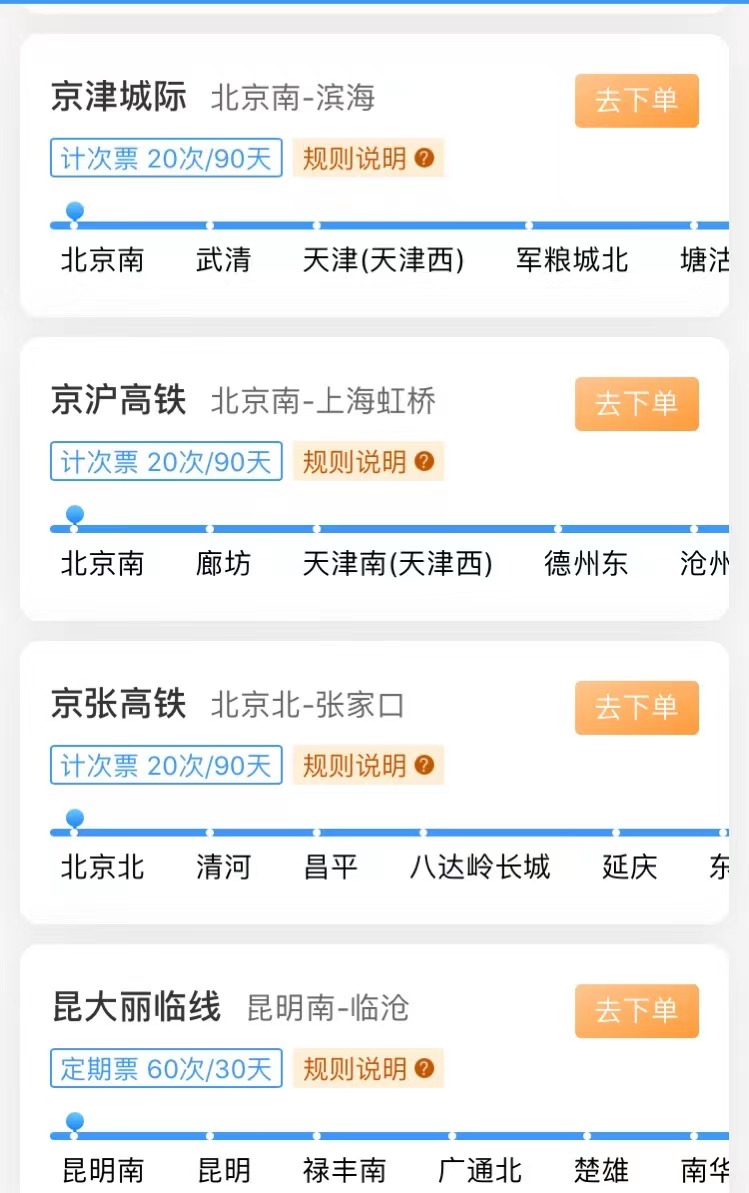Tap 去下单 for 京津城际
This screenshot has width=749, height=1193.
pyautogui.click(x=636, y=101)
